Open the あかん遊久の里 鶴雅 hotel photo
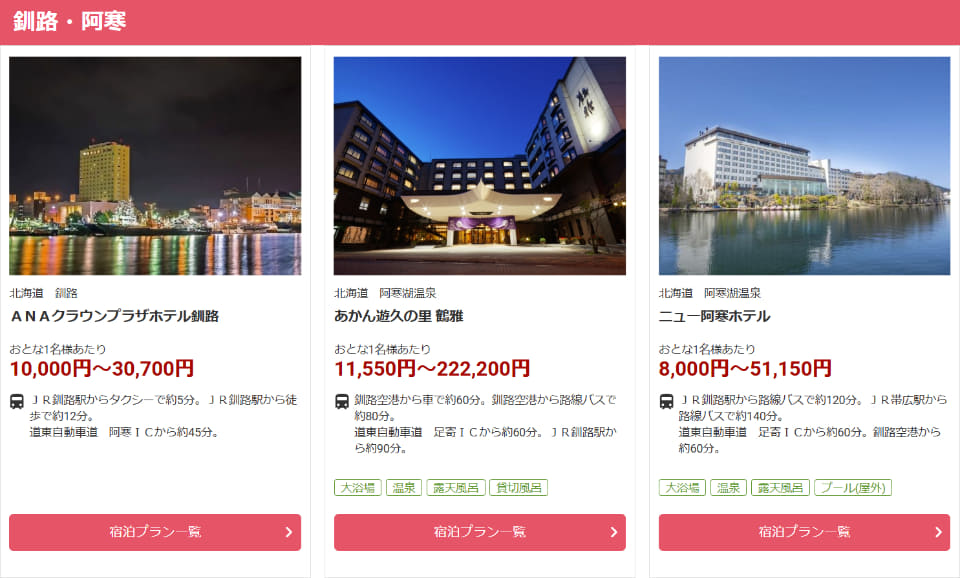960x578 pixels. [x=480, y=166]
